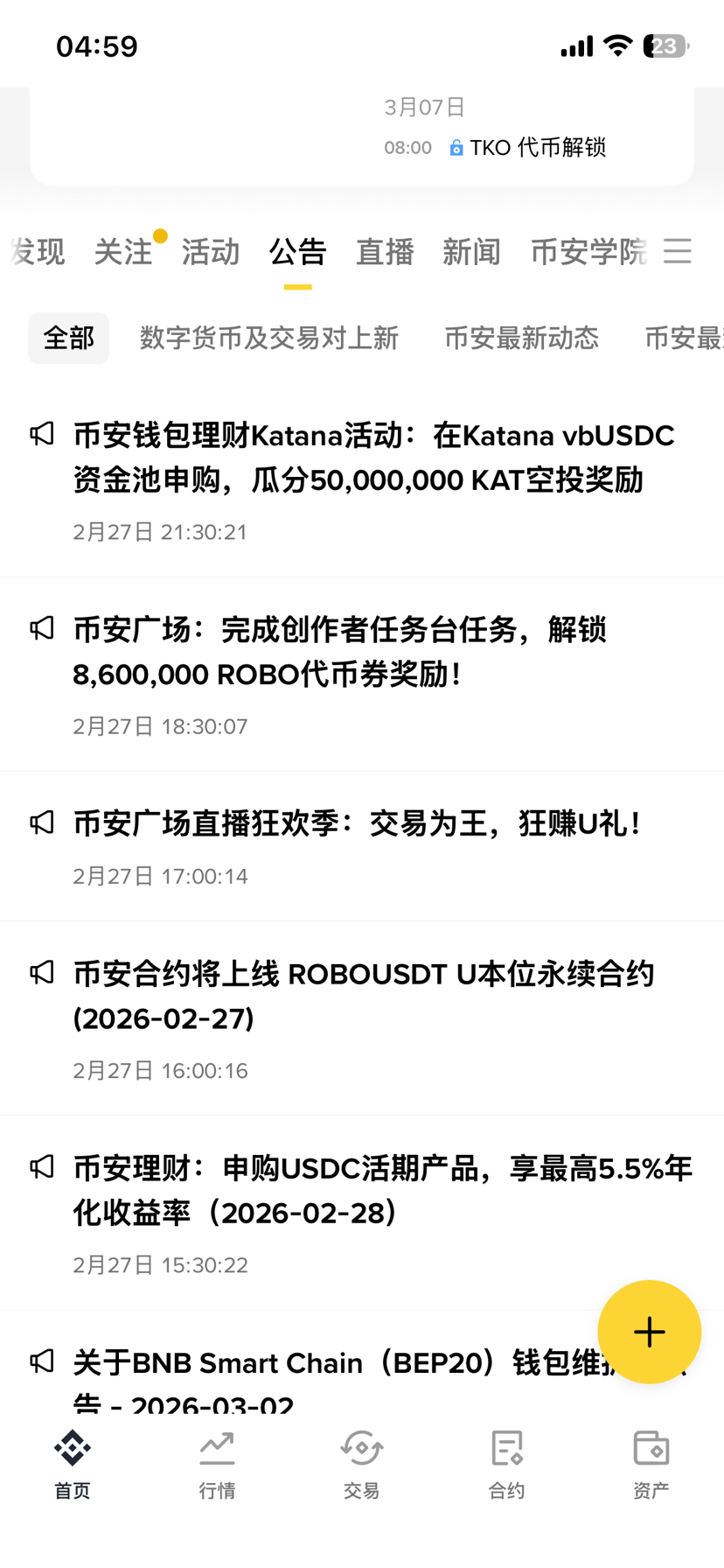This screenshot has width=724, height=1568.
Task: Go to the 交易 tab
Action: tap(361, 1464)
